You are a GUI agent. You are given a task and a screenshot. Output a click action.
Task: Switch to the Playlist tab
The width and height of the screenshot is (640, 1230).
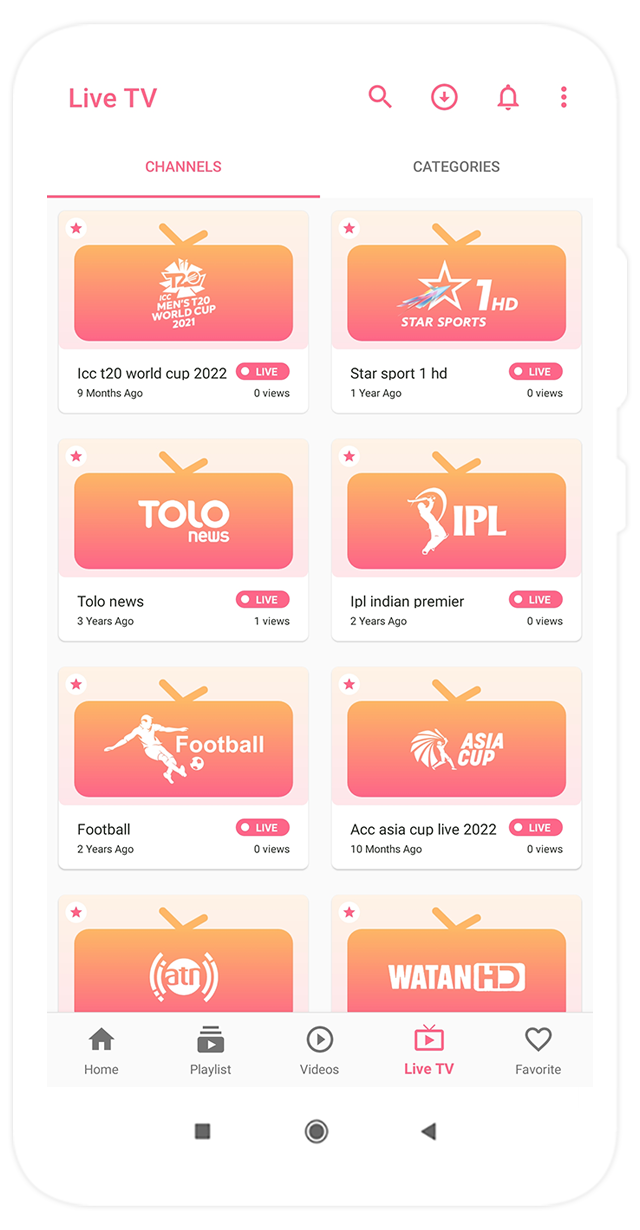pyautogui.click(x=210, y=1050)
